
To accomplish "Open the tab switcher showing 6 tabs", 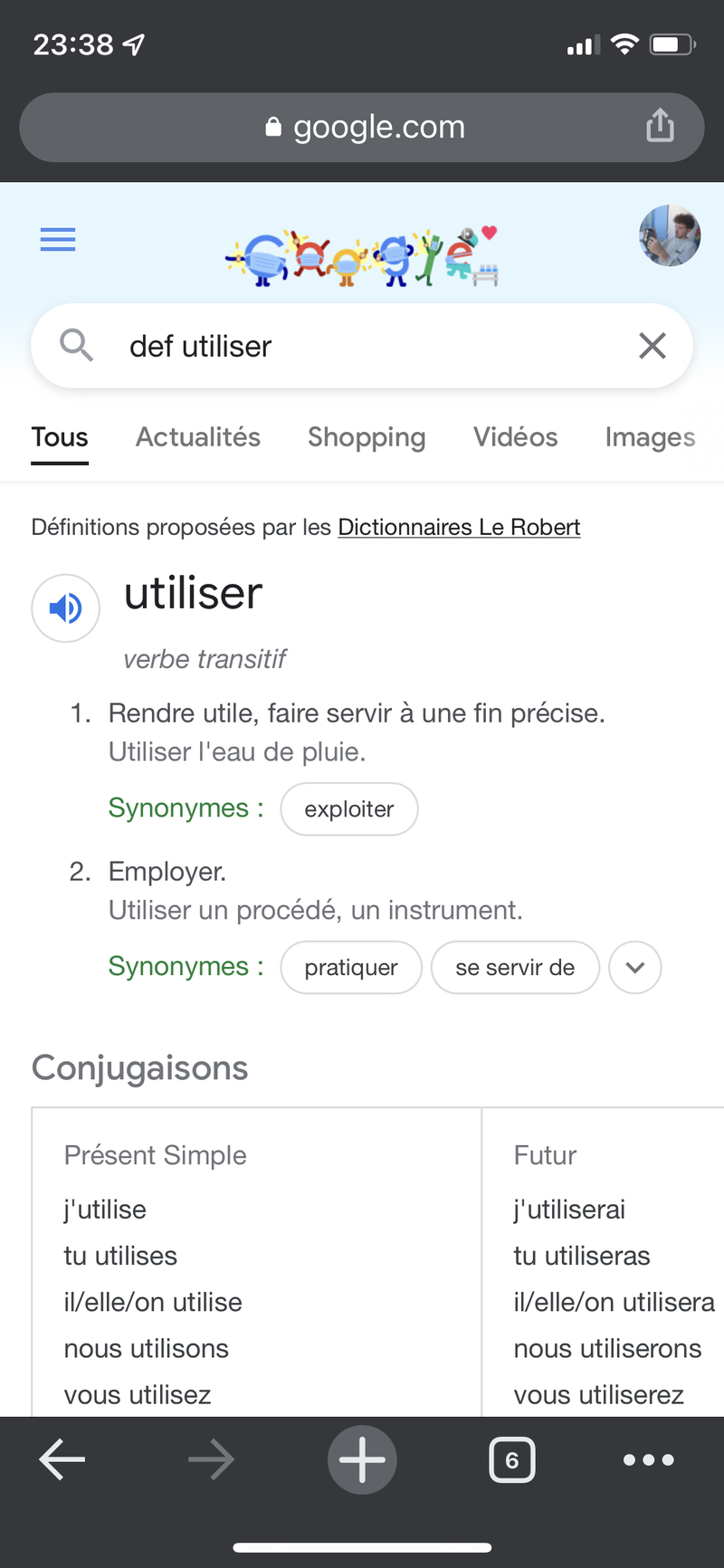I will click(512, 1459).
